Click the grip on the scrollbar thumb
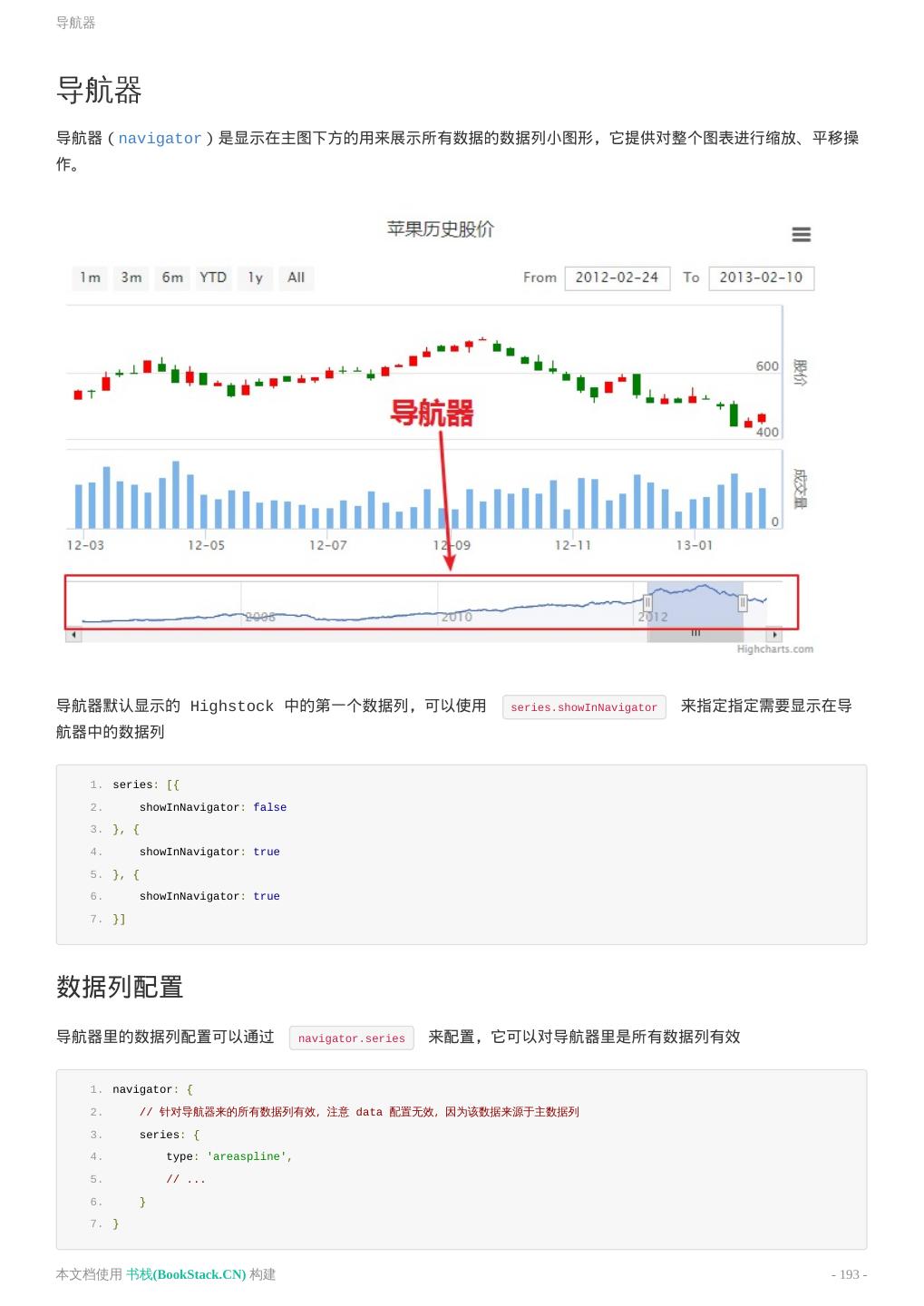Viewport: 924px width, 1306px height. [x=695, y=635]
